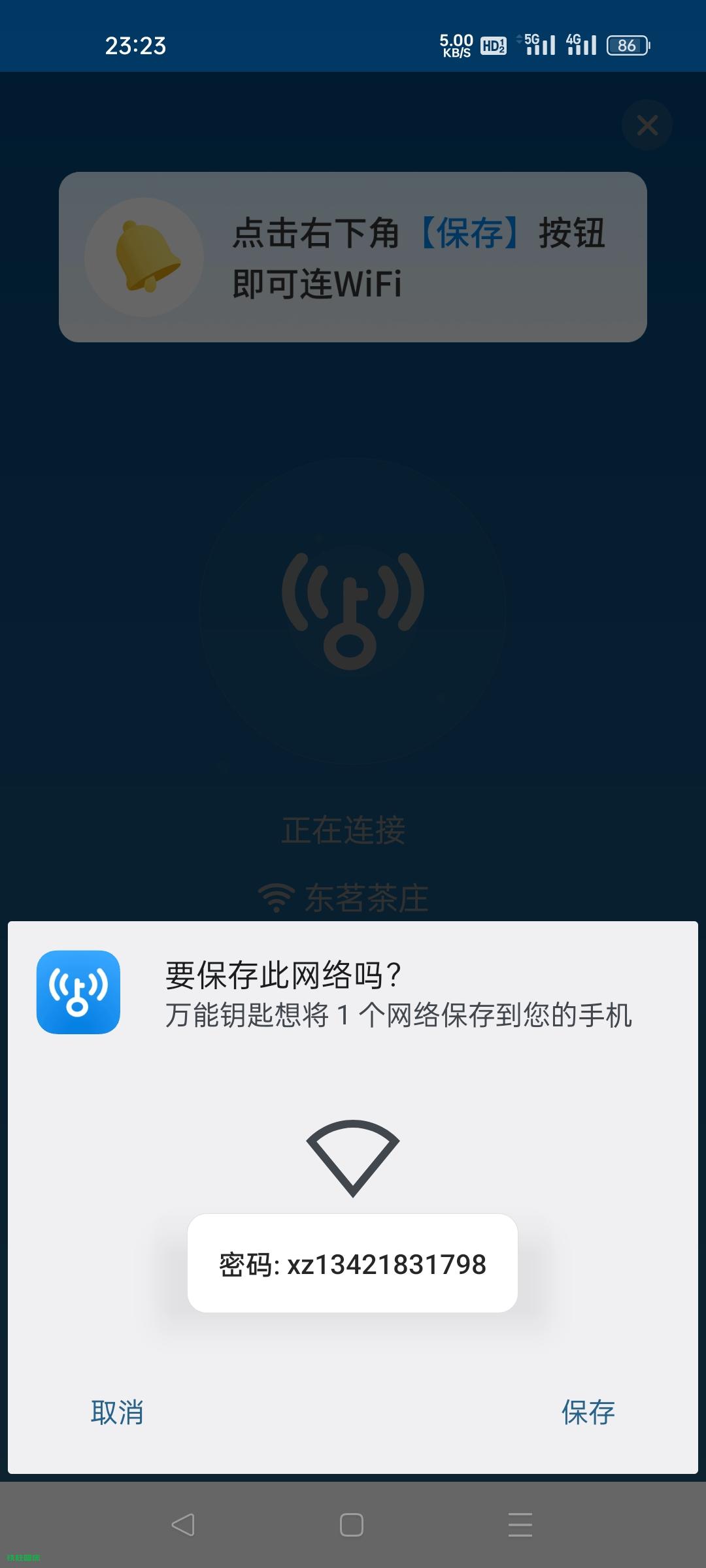The width and height of the screenshot is (706, 1568).
Task: Open recent apps from the navigation bar
Action: 520,1525
